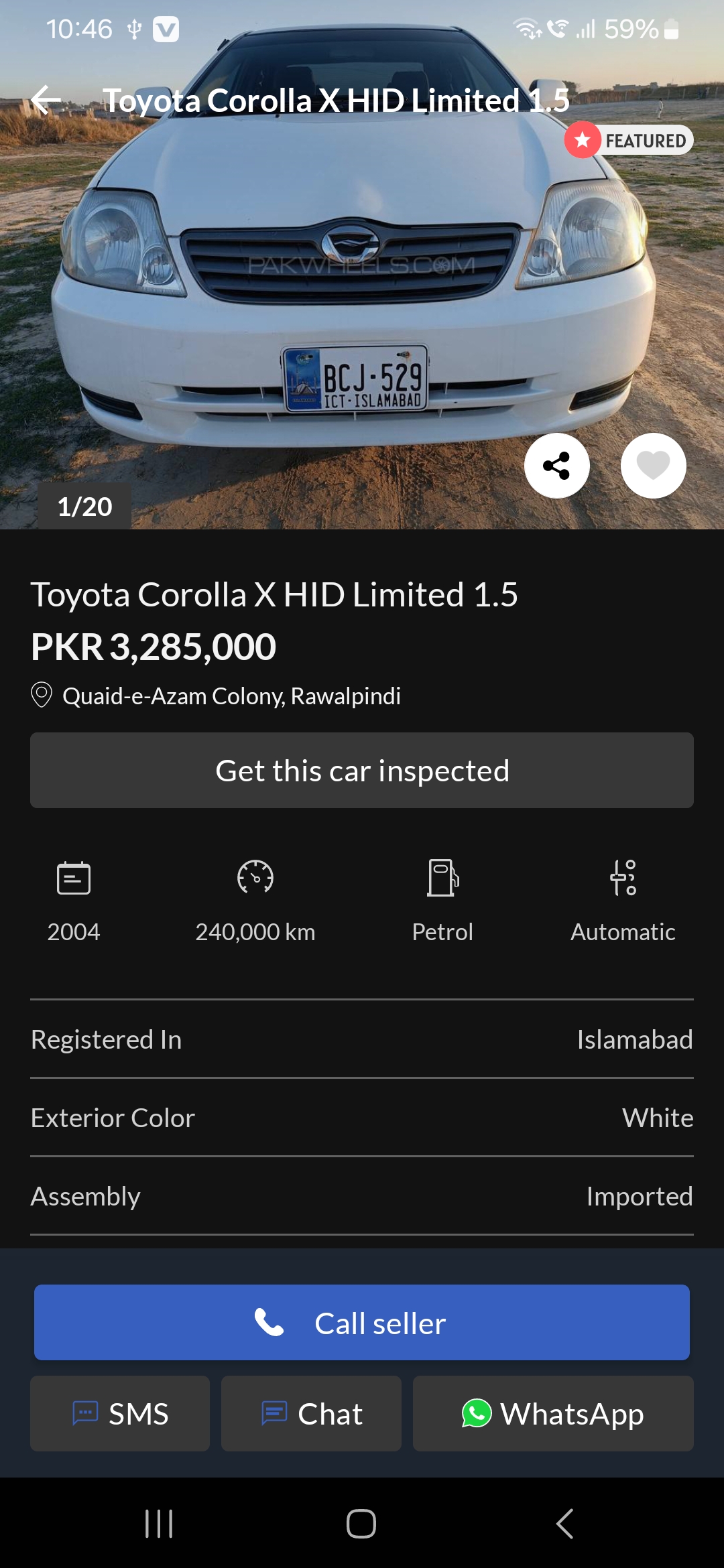Go to the device home screen

[361, 1524]
